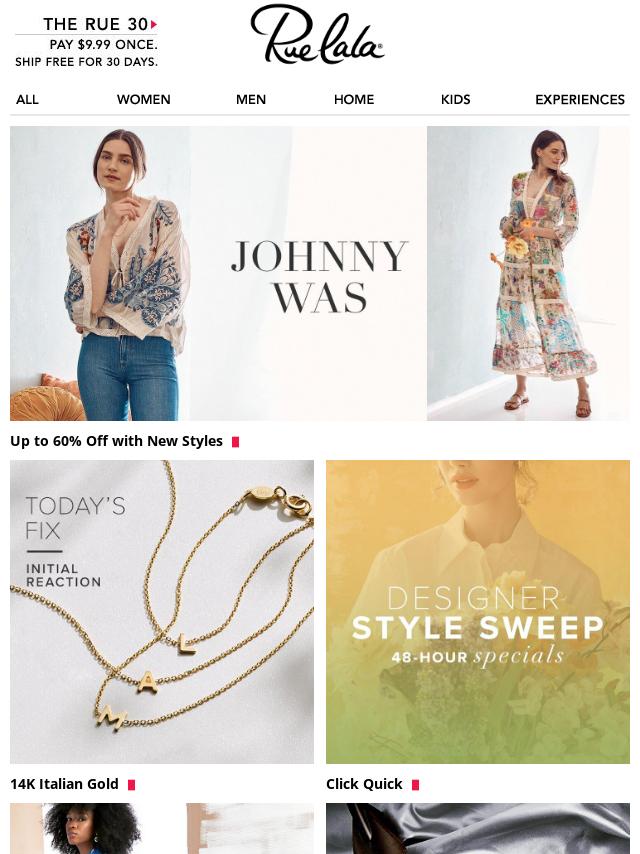View the Experiences category
This screenshot has height=854, width=640.
point(580,99)
